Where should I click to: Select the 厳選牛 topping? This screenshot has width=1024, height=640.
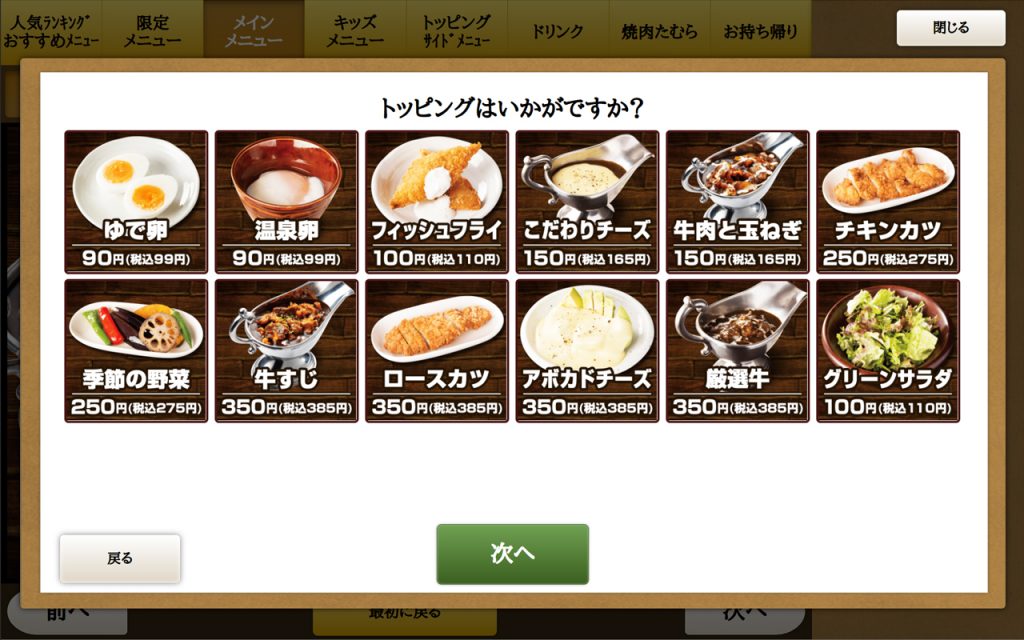click(x=737, y=350)
